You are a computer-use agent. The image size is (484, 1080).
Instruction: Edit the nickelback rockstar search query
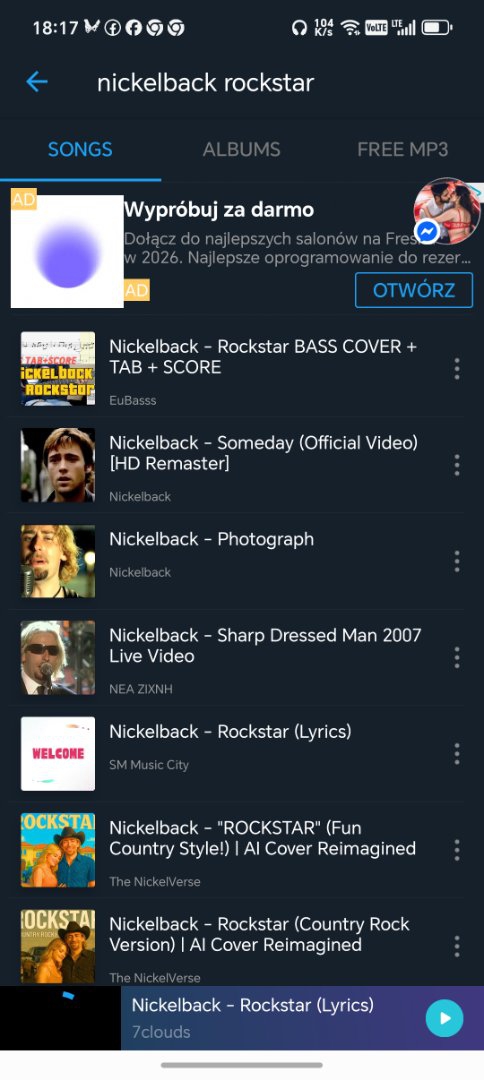tap(205, 83)
